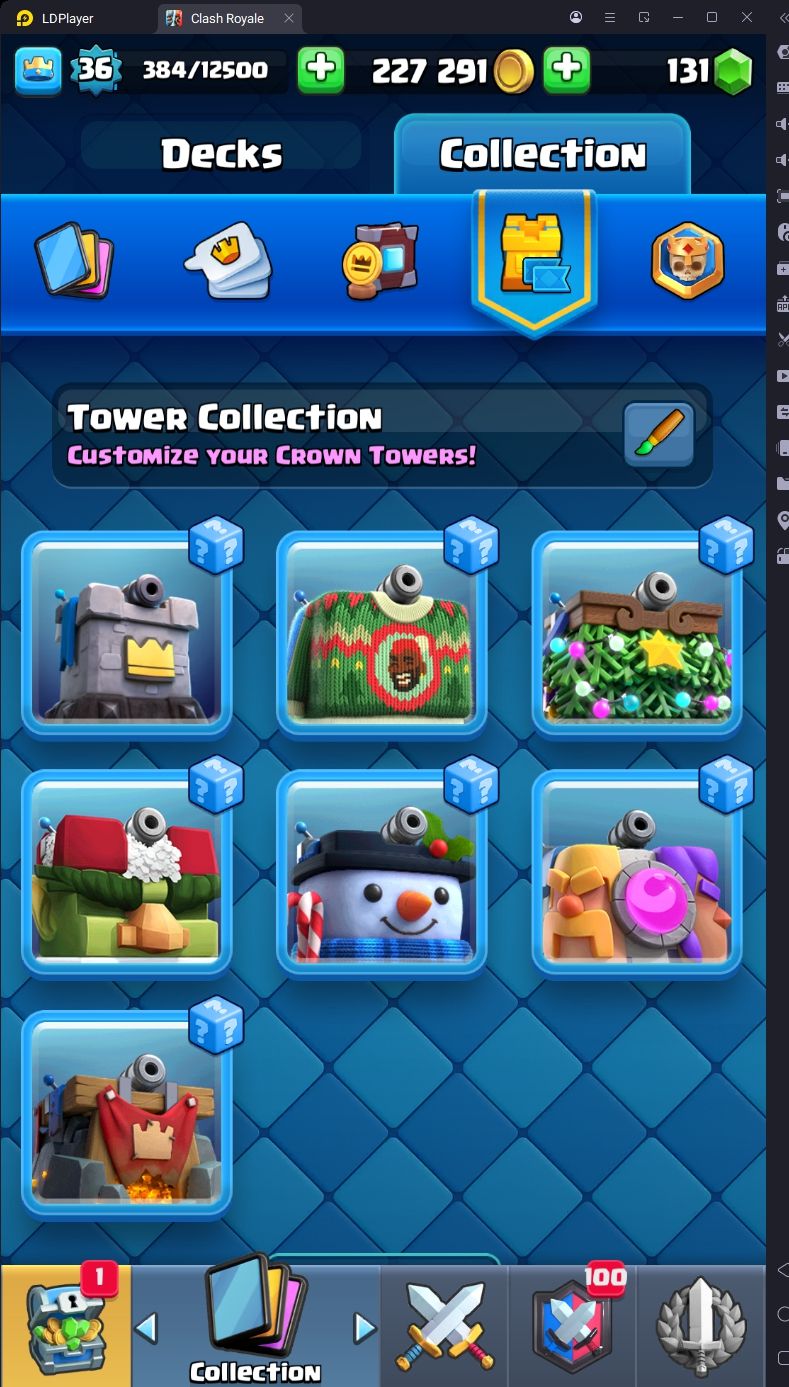Open the cards collection sub-tab
Screen dimensions: 789x1387
[x=74, y=262]
